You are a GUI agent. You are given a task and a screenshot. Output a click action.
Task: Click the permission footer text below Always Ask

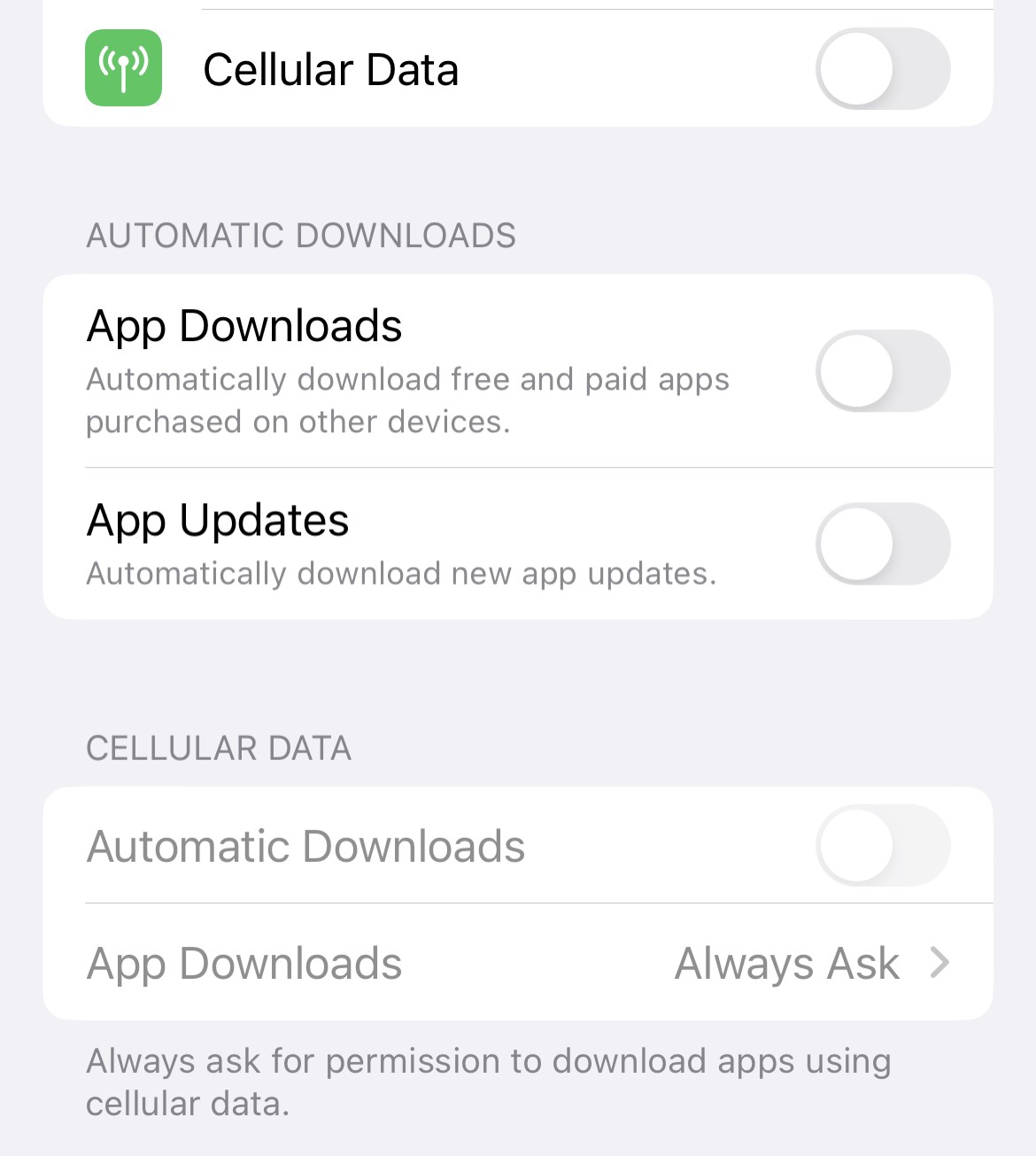pyautogui.click(x=489, y=1081)
